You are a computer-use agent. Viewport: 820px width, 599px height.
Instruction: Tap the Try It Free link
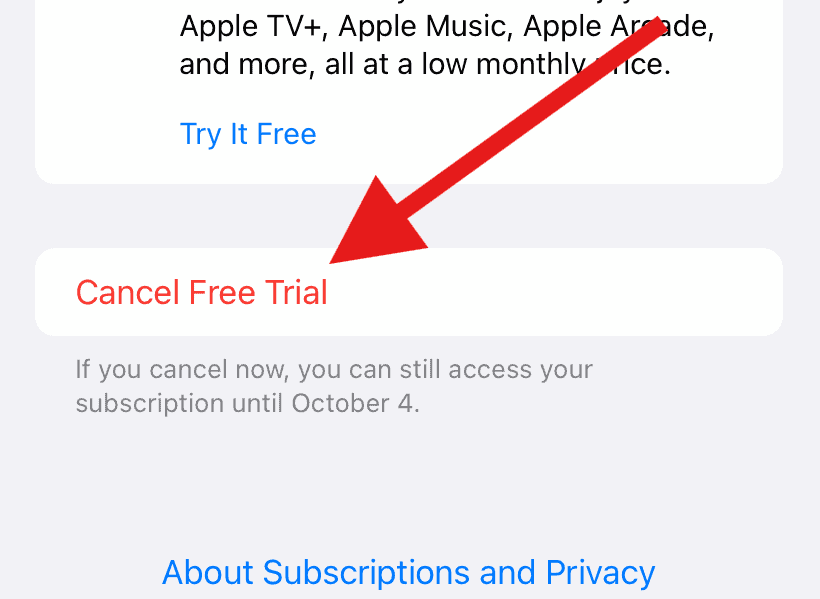tap(248, 134)
